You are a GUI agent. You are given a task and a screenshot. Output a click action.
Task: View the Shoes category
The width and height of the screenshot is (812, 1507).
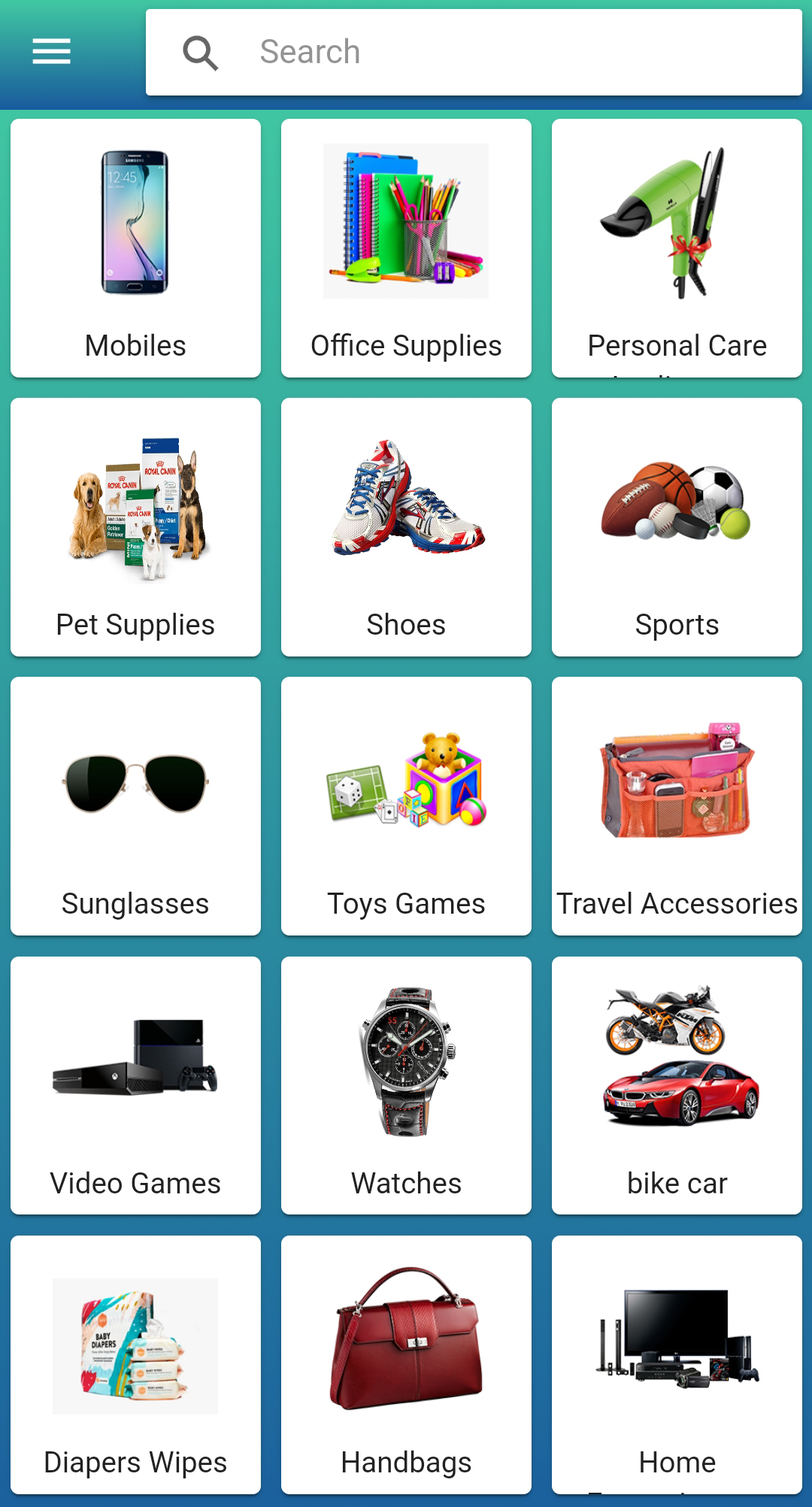(406, 527)
